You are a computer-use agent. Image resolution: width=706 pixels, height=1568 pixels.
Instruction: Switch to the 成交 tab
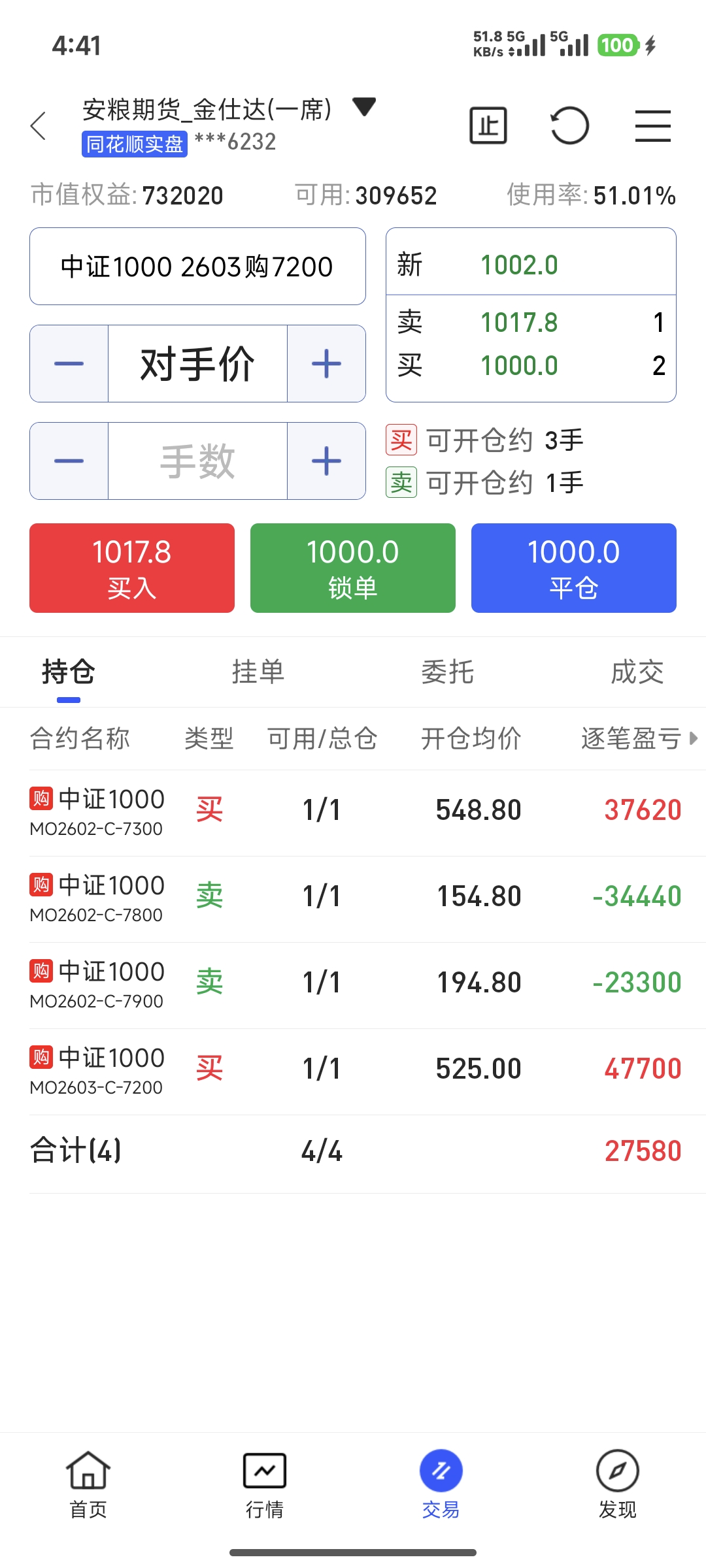tap(637, 672)
